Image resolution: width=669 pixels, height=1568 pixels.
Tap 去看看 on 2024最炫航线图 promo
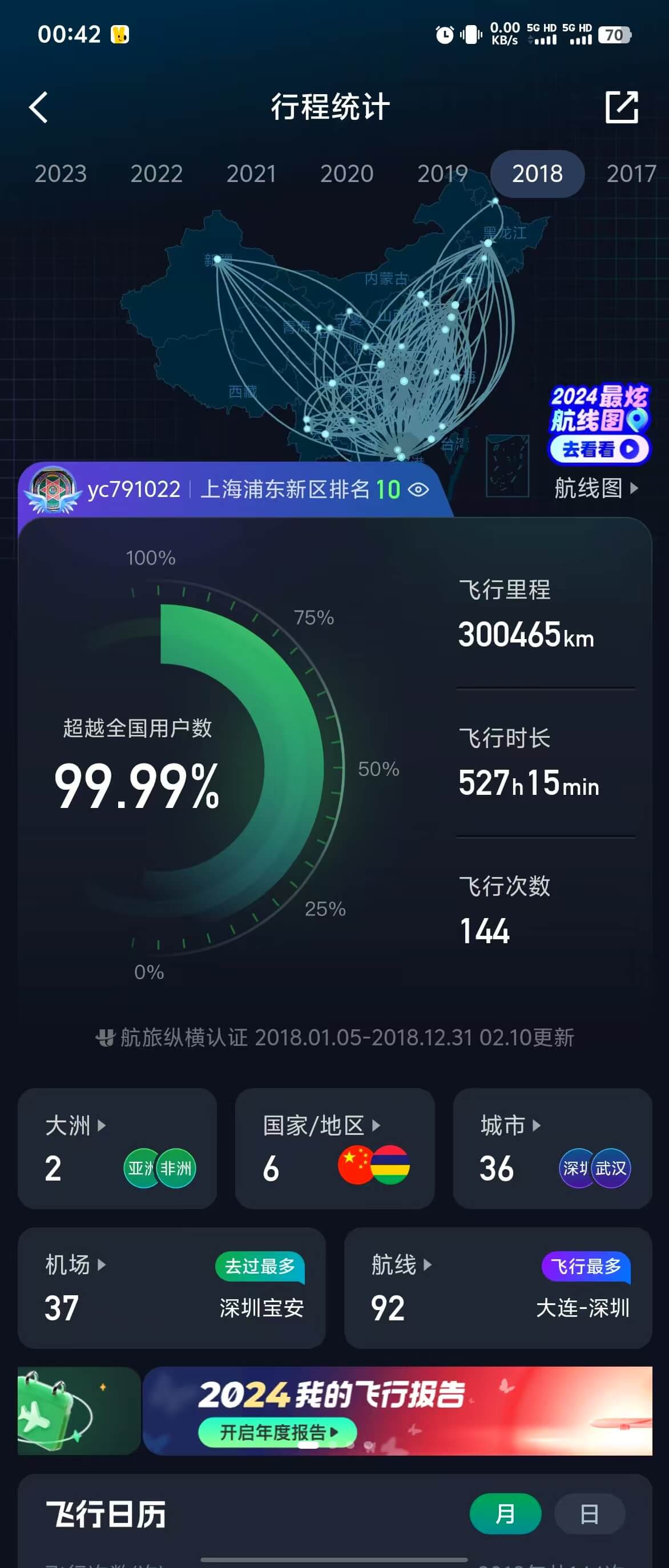(x=599, y=449)
